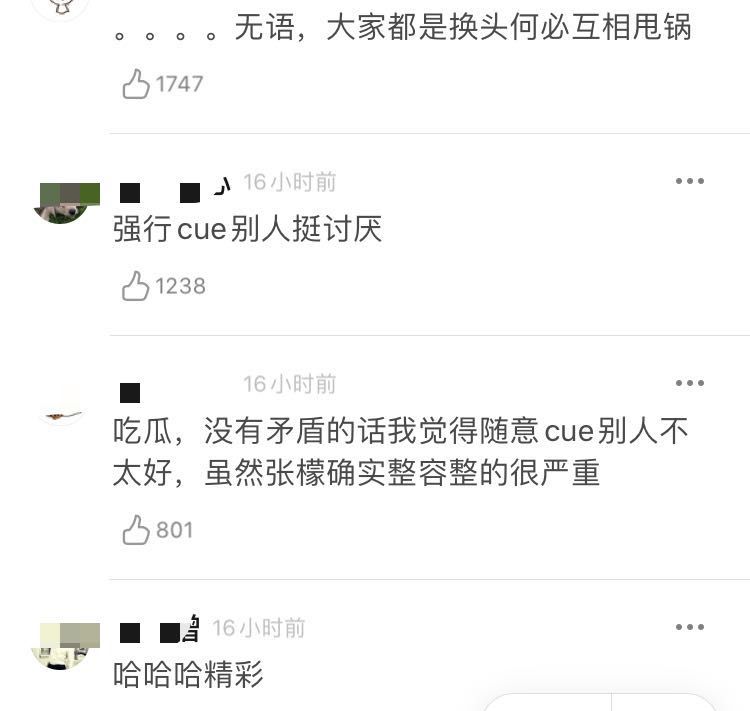Open more options for "强行cue别人挺讨厌" comment
Viewport: 750px width, 711px height.
pos(689,181)
